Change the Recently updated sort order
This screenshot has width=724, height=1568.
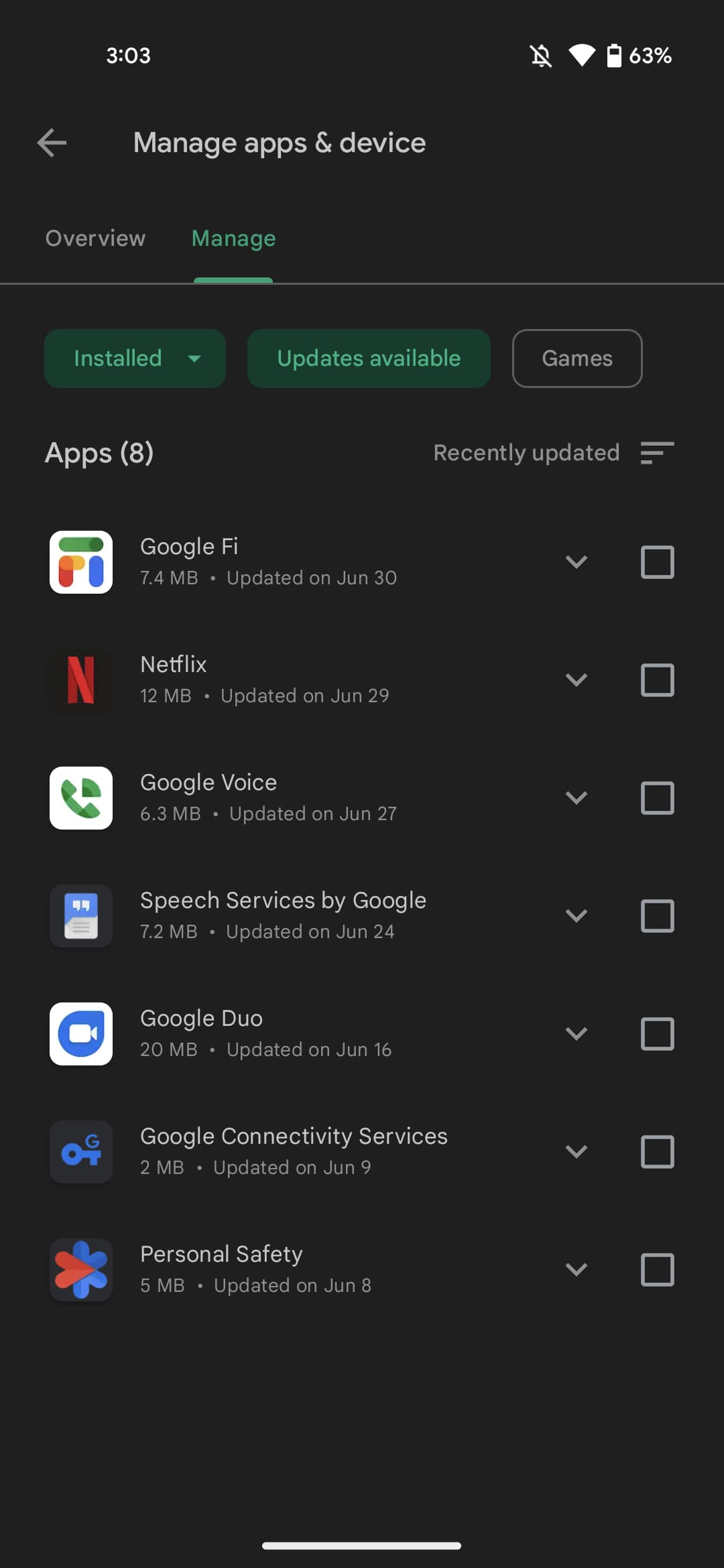pyautogui.click(x=553, y=453)
